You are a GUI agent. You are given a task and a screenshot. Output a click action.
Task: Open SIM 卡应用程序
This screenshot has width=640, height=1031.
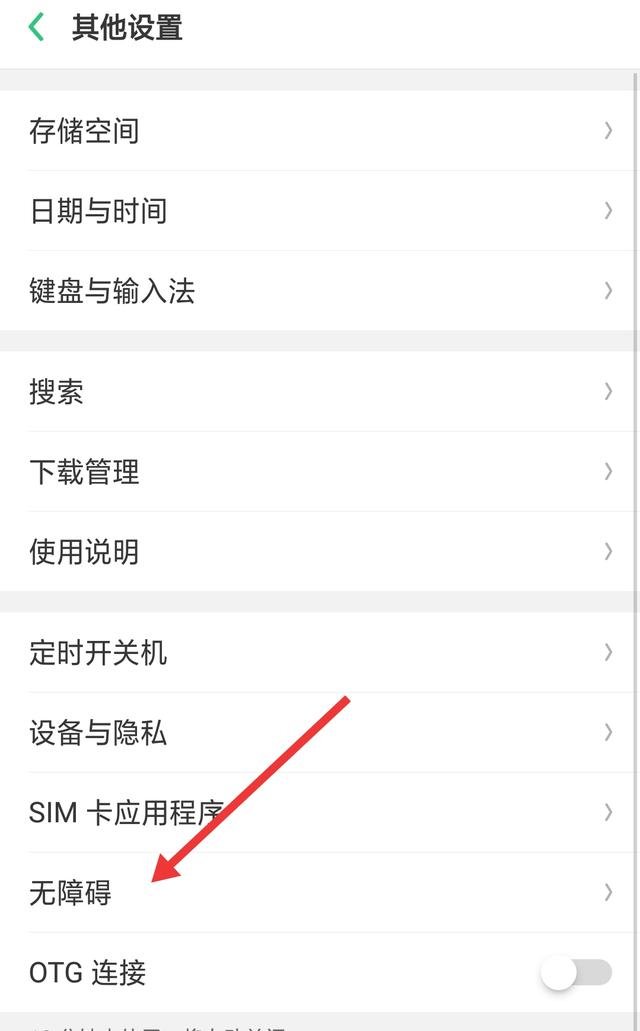[x=320, y=813]
